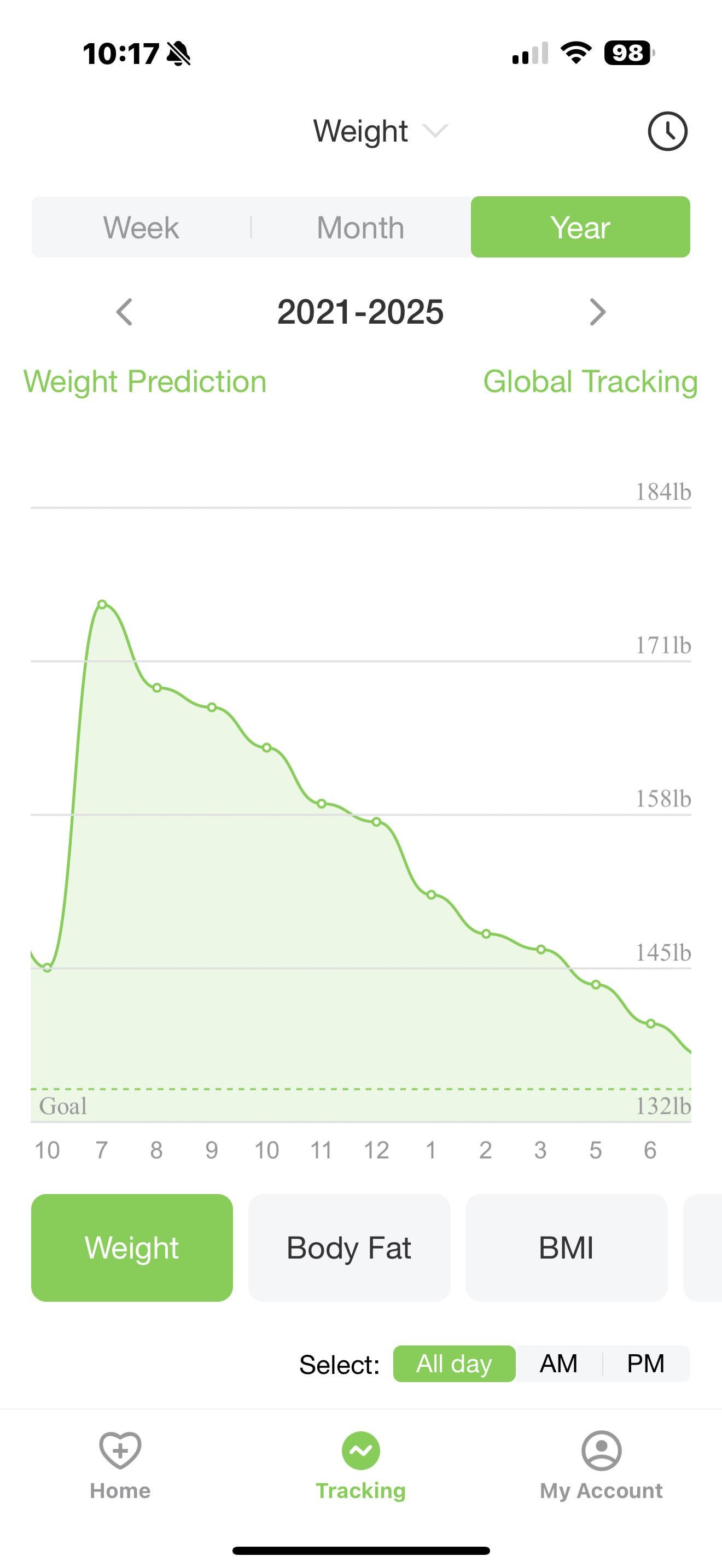Open the Weight metric dropdown

click(x=379, y=131)
